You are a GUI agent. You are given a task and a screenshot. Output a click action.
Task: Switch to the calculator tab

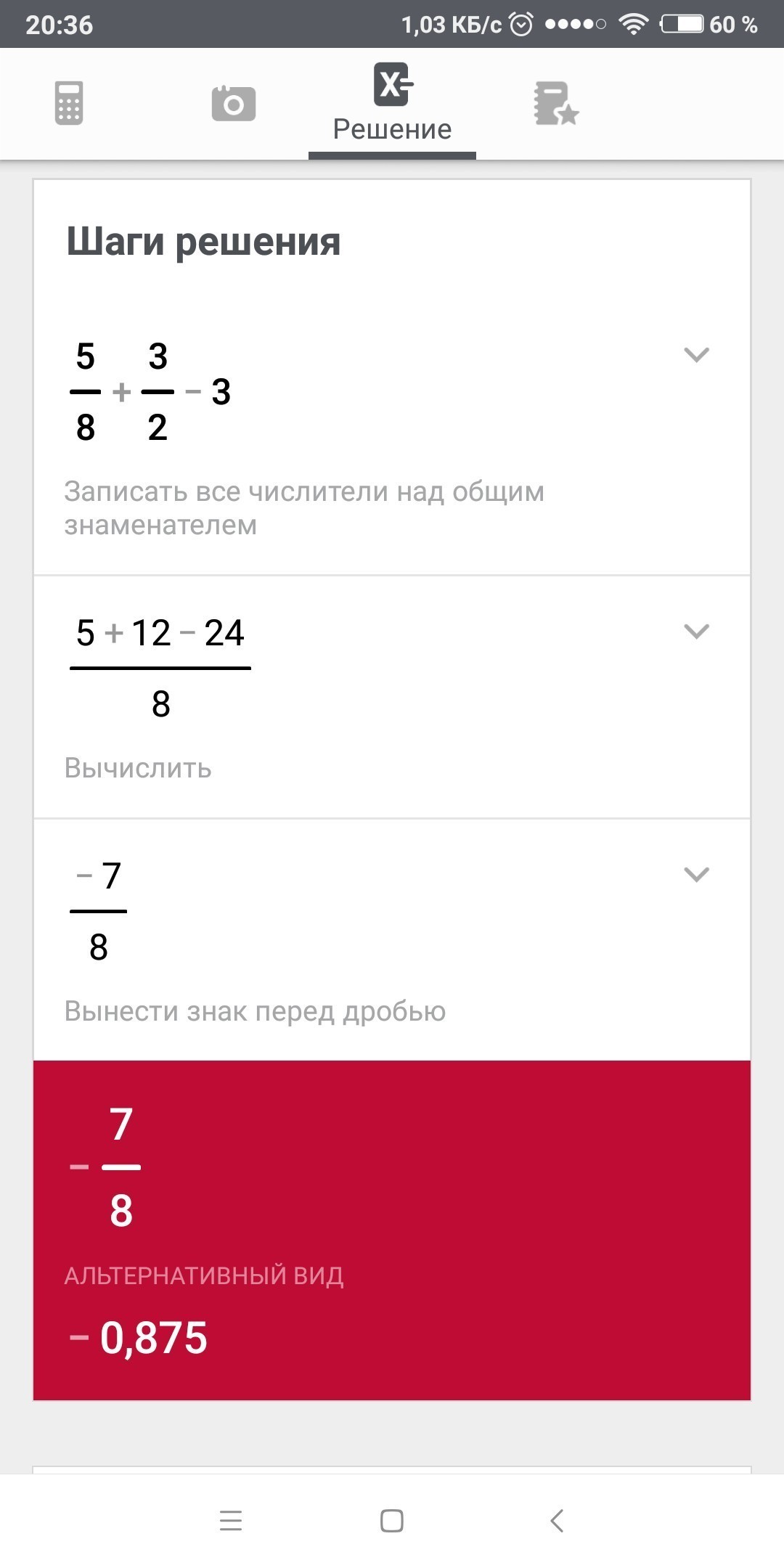click(69, 103)
